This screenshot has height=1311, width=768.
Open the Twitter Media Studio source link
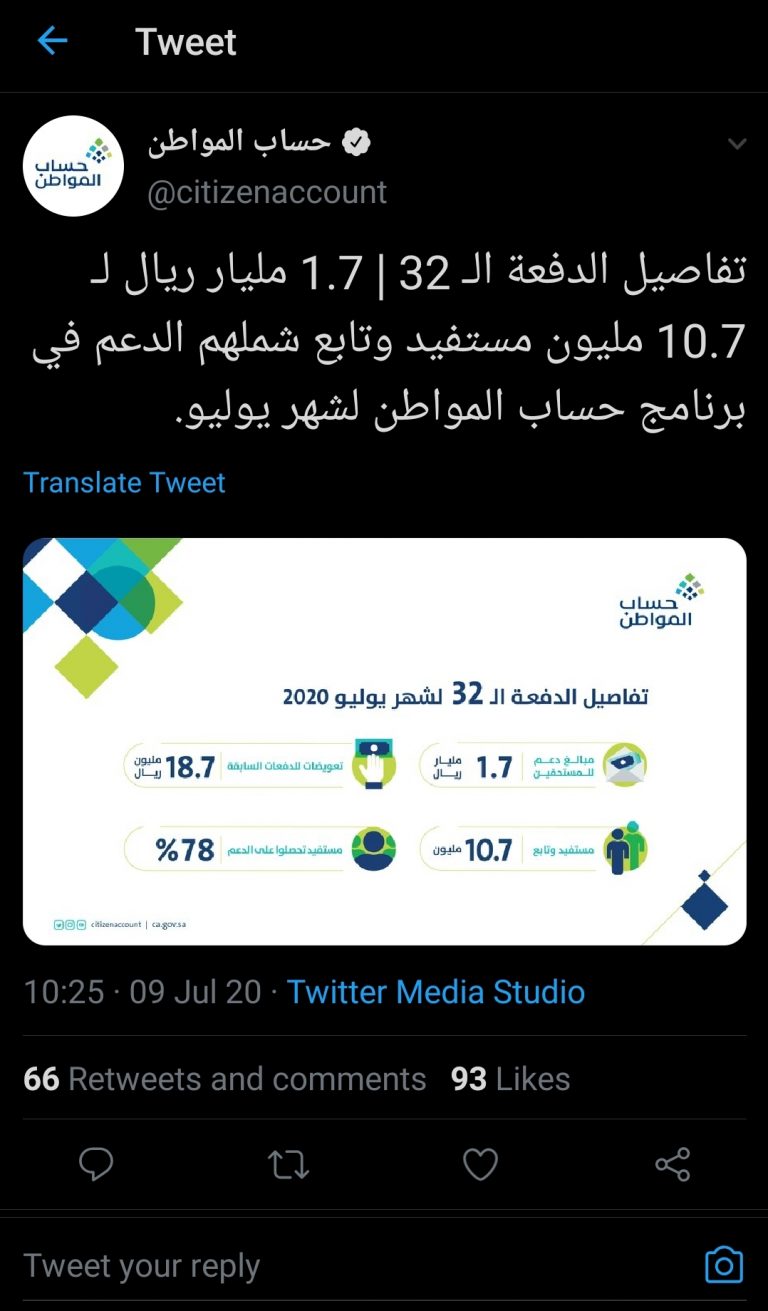436,991
